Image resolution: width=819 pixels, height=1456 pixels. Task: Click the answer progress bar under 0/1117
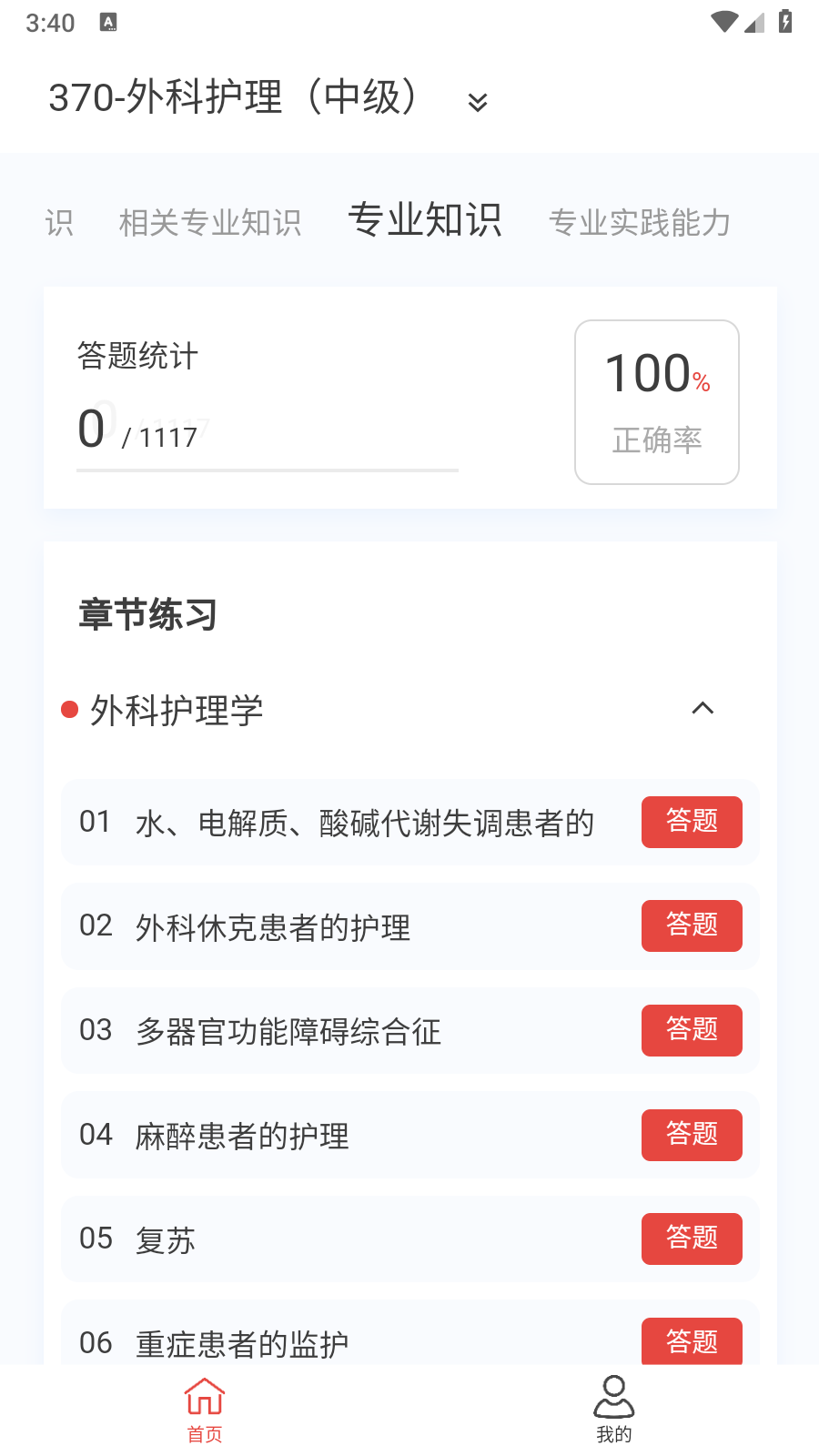tap(268, 471)
